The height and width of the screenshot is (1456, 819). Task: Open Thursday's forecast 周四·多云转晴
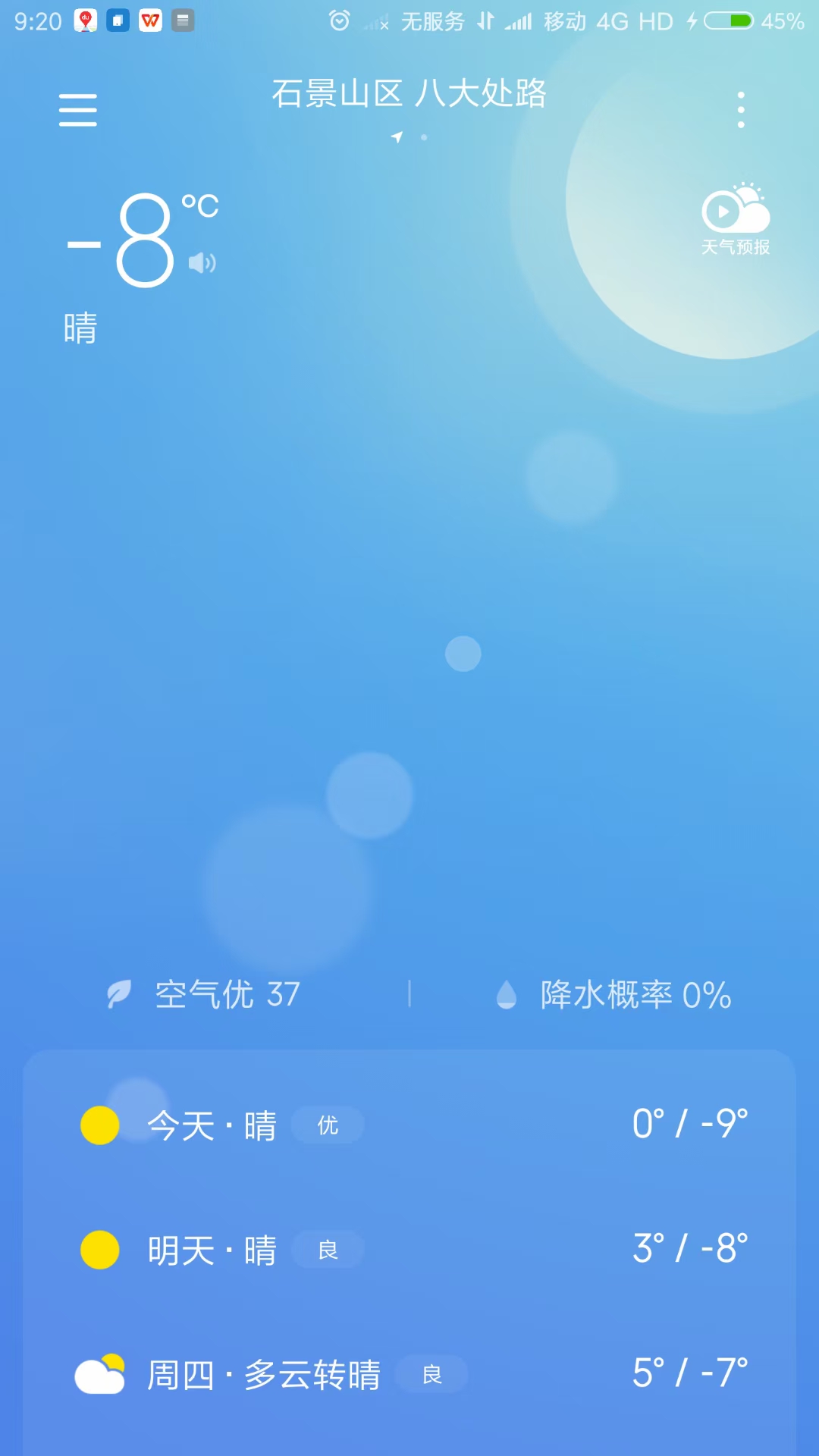click(x=409, y=1374)
